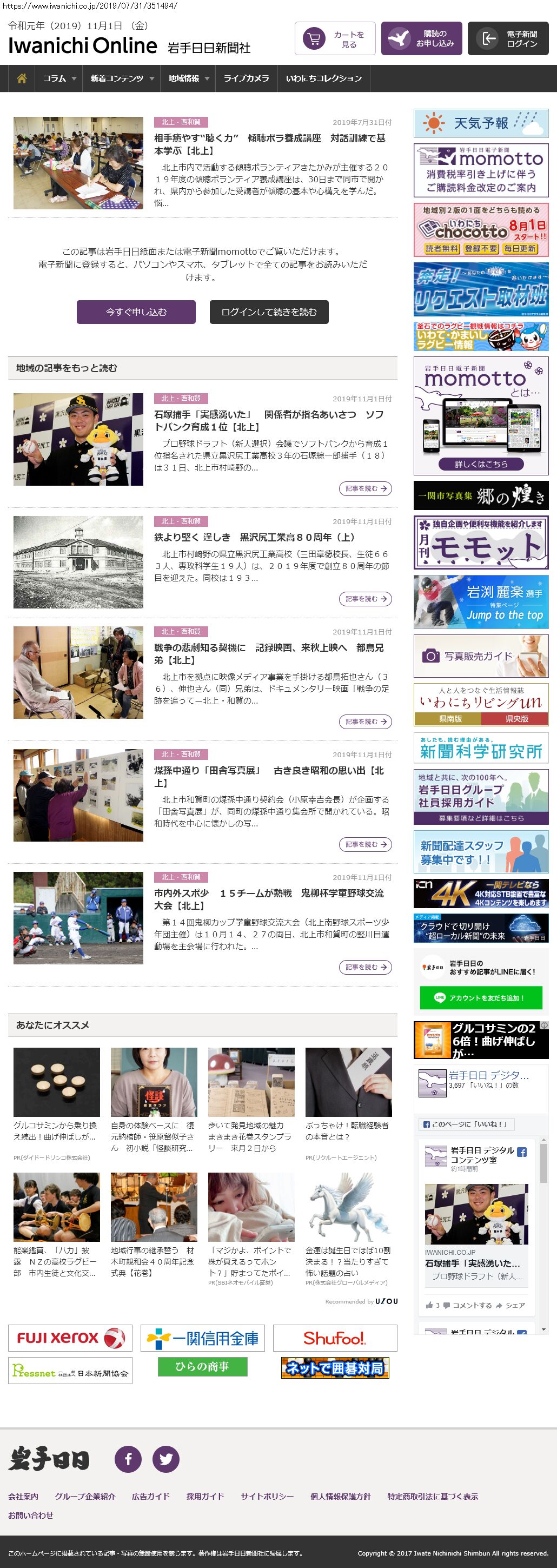Select 今すぐ申し込む button

pos(136,312)
